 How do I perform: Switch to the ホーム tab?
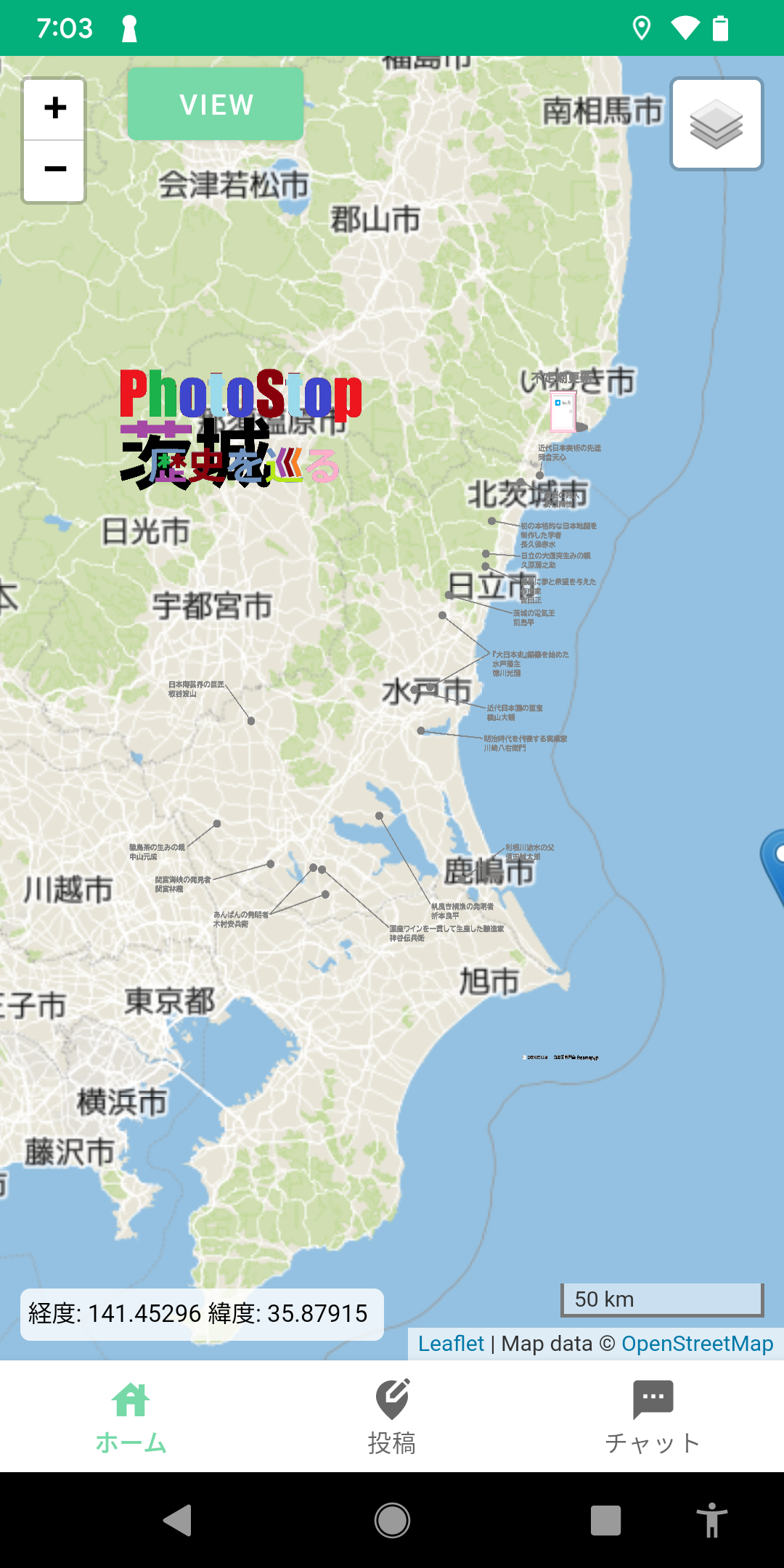point(131,1417)
